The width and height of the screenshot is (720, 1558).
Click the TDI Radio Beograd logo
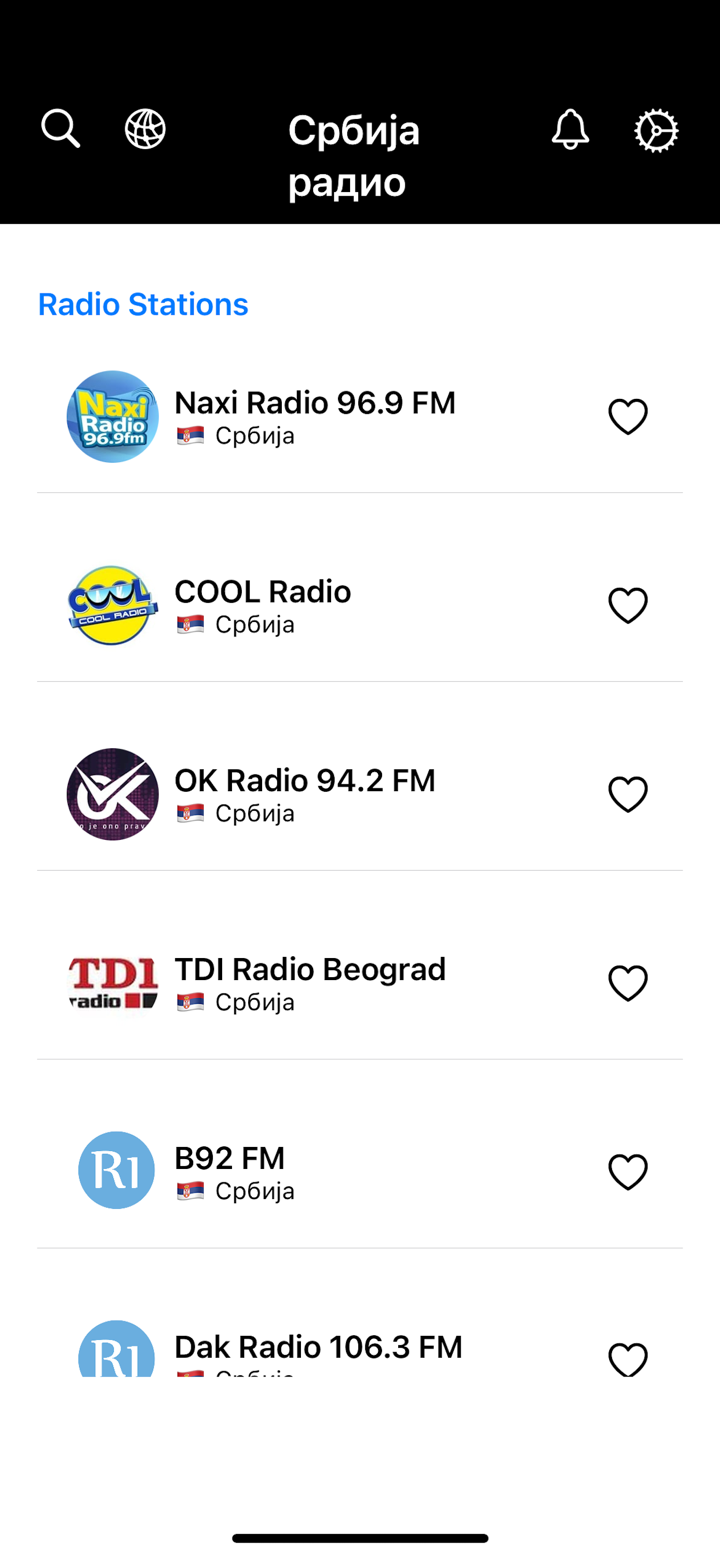click(x=112, y=983)
